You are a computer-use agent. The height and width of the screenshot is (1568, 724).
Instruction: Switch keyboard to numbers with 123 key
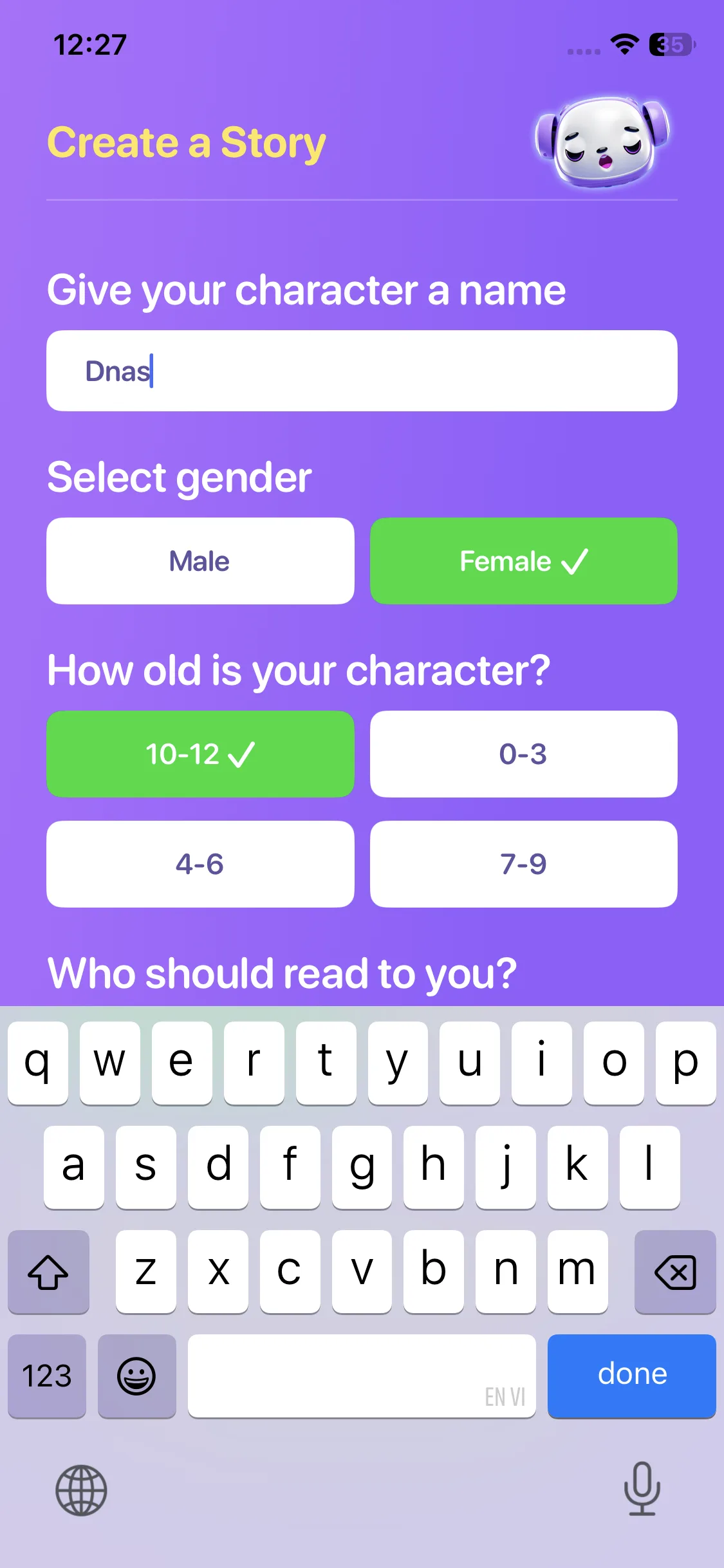click(x=47, y=1376)
